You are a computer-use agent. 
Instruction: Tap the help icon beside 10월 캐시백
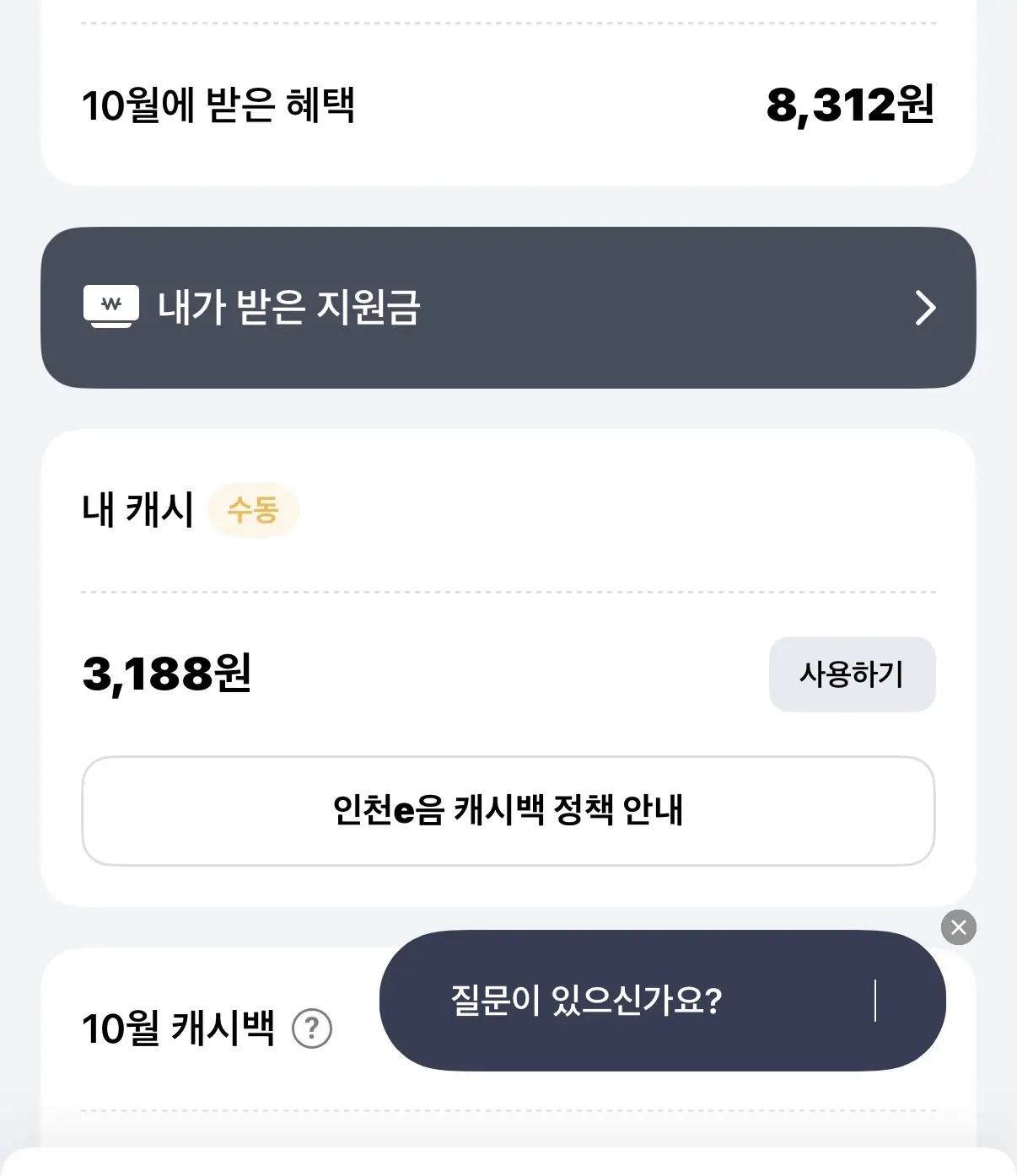[x=312, y=1028]
